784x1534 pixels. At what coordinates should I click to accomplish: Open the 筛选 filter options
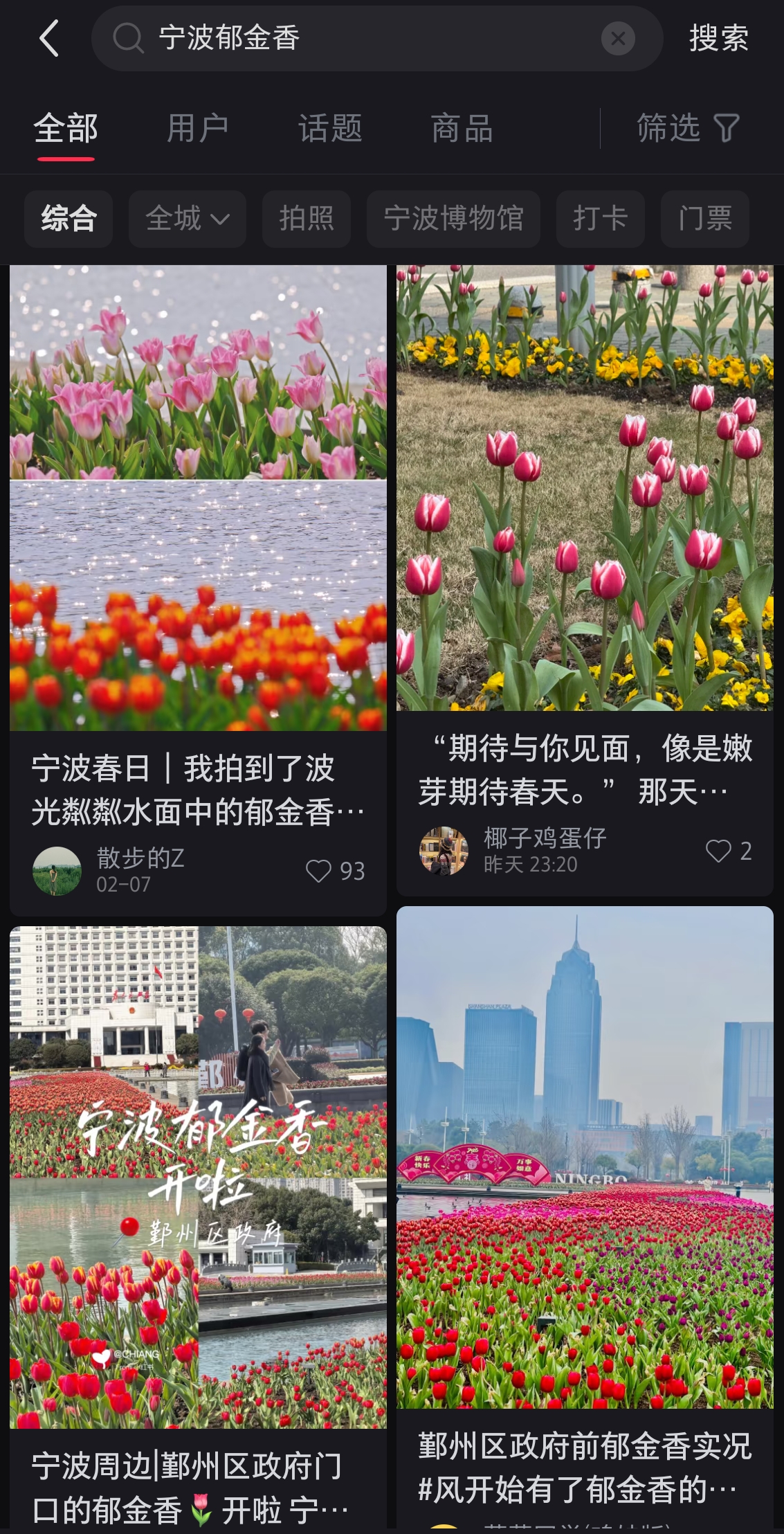pos(688,129)
